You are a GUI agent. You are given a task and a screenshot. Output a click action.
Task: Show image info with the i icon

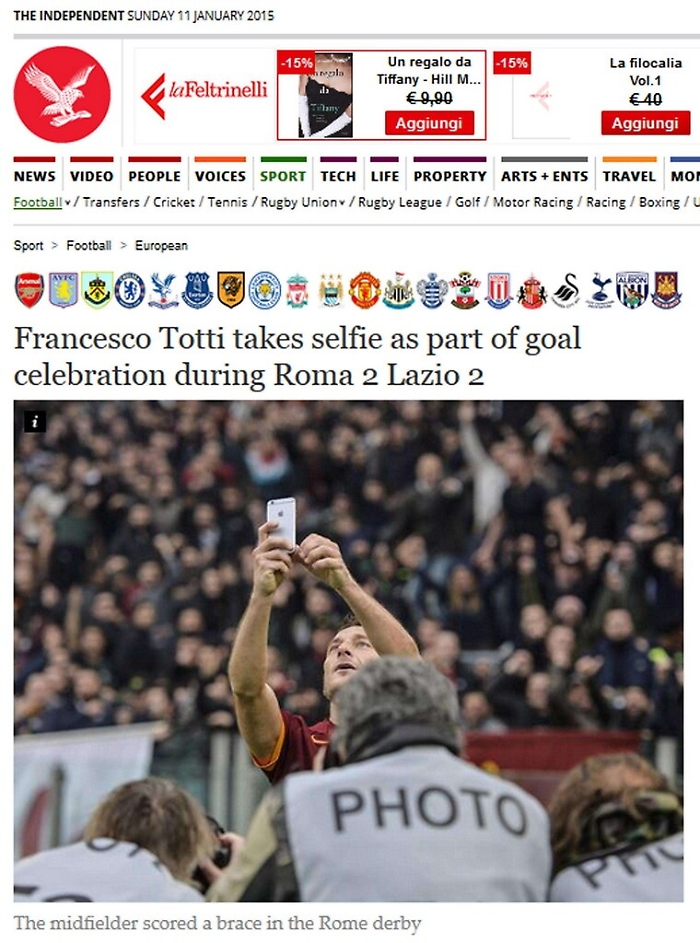coord(35,421)
